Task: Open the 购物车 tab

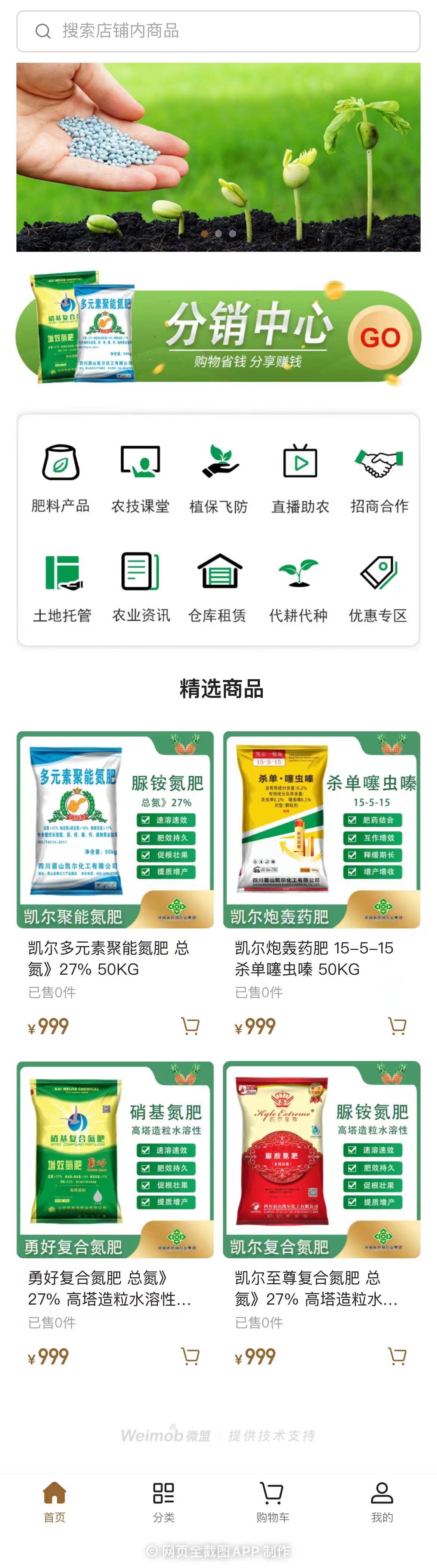Action: point(272,1501)
